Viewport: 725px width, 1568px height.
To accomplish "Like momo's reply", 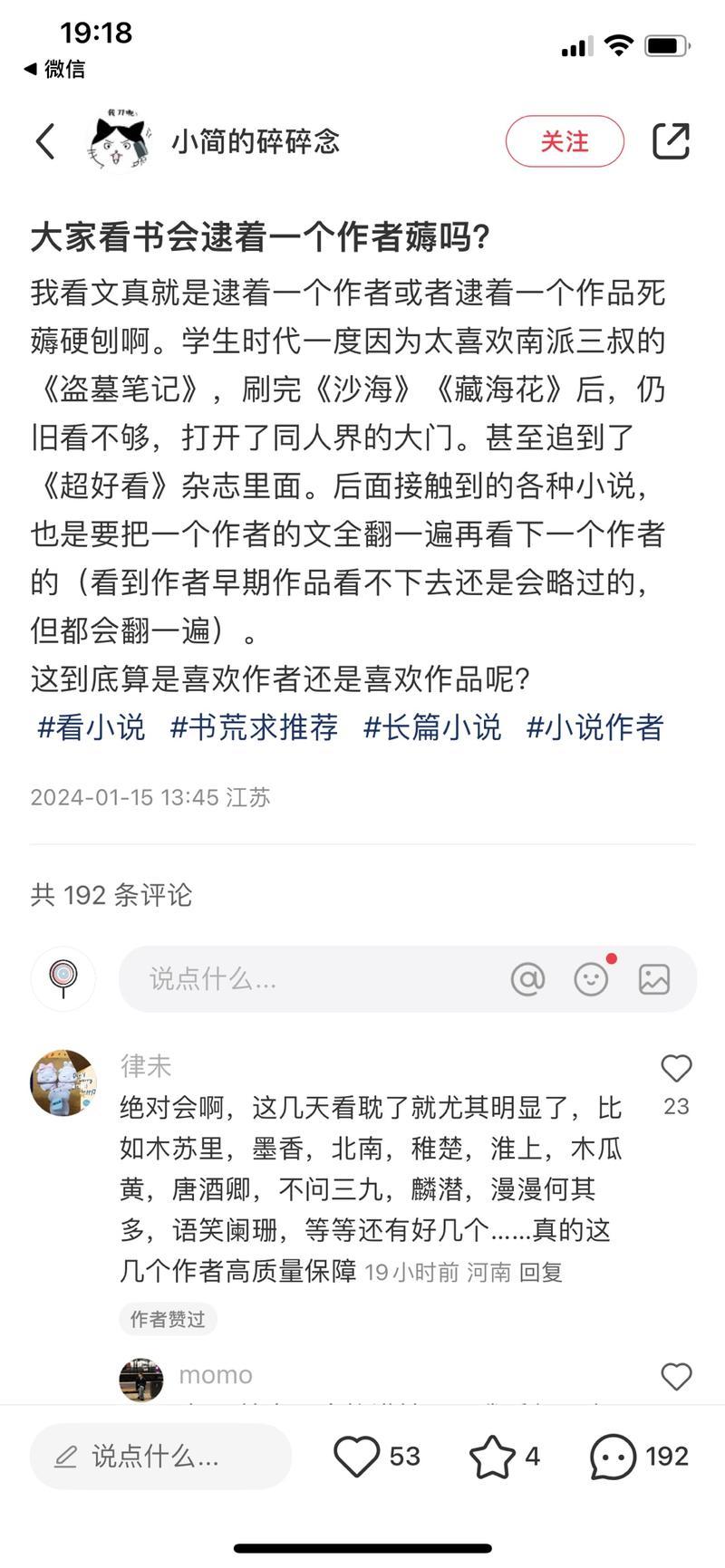I will click(676, 1377).
